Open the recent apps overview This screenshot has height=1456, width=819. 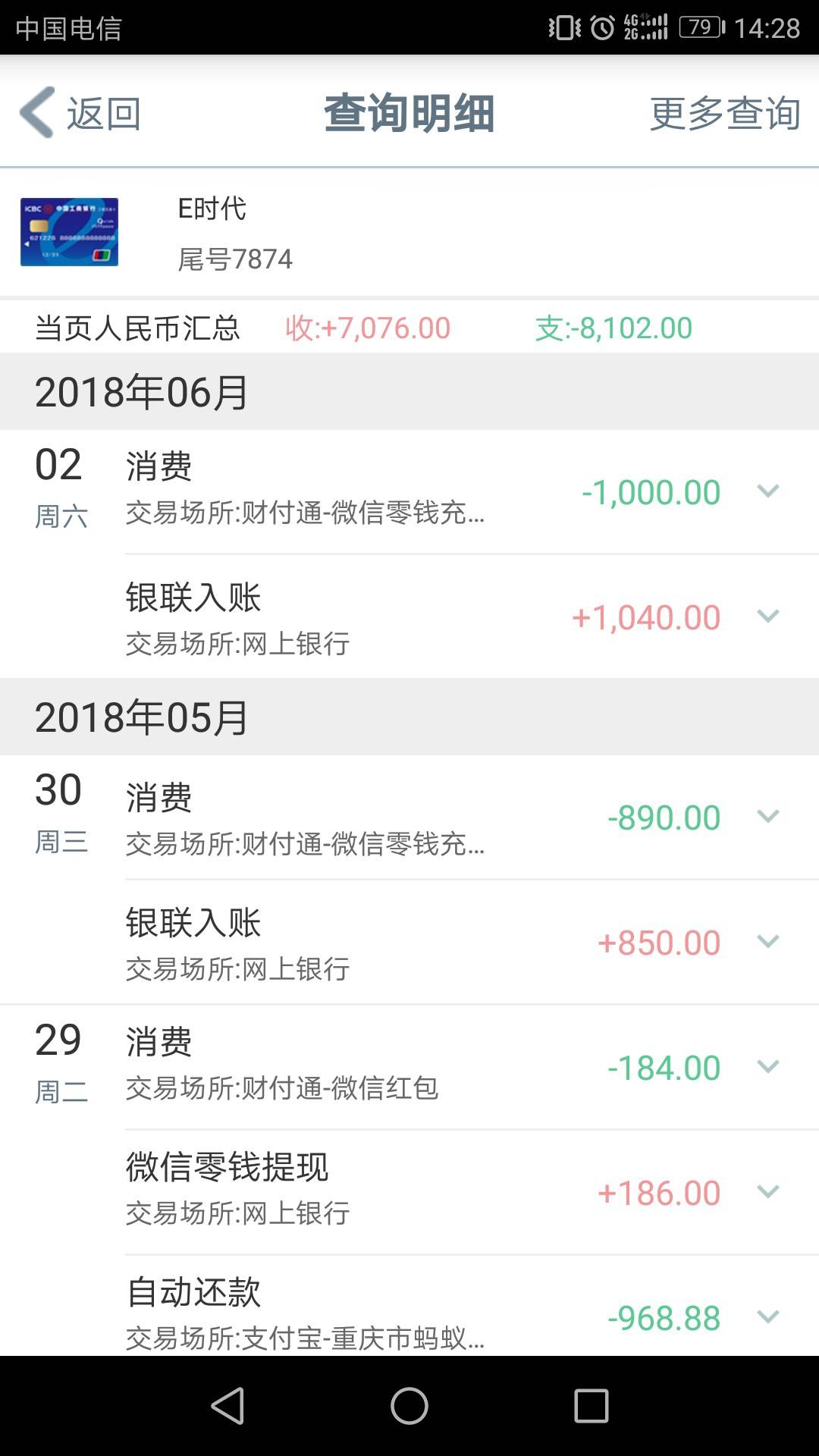point(591,1406)
